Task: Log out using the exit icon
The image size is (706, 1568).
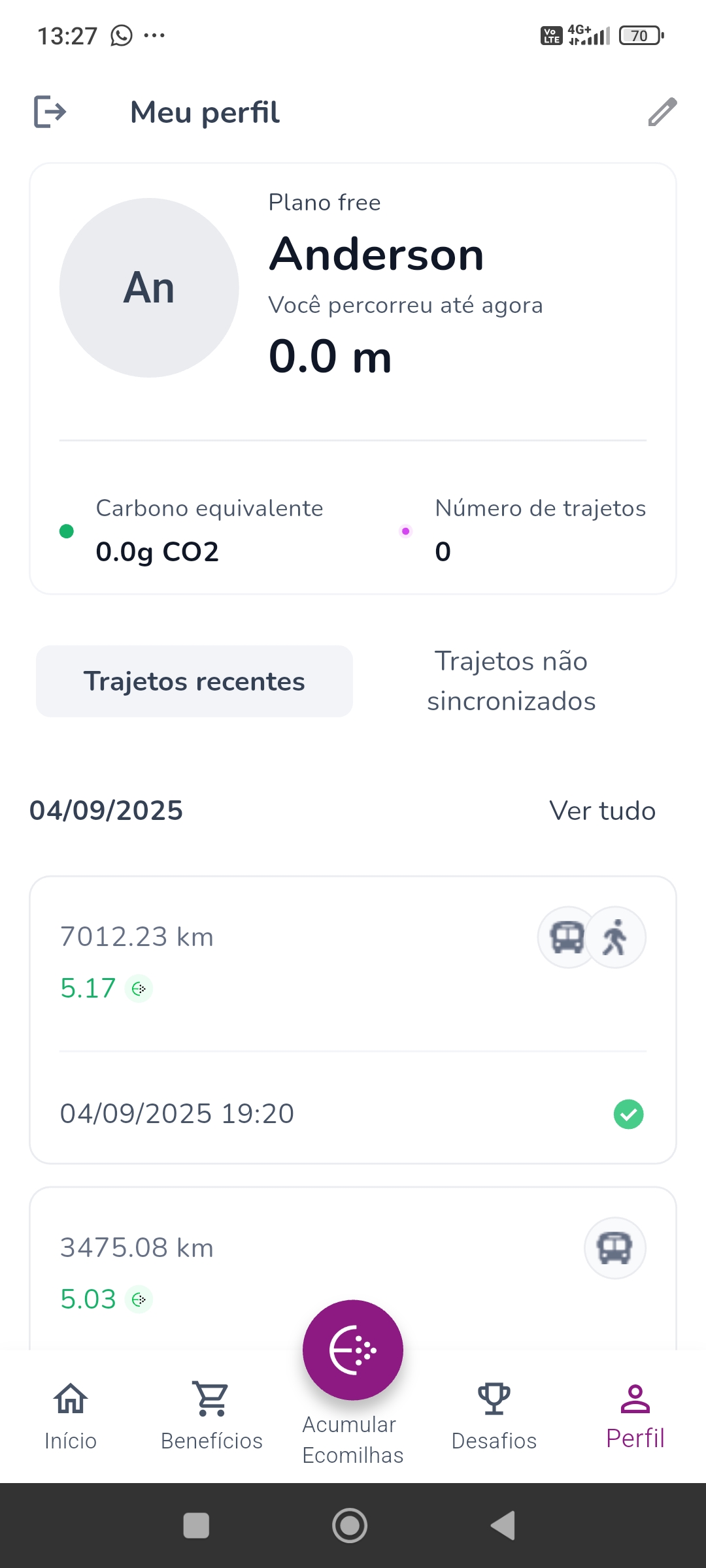Action: coord(50,112)
